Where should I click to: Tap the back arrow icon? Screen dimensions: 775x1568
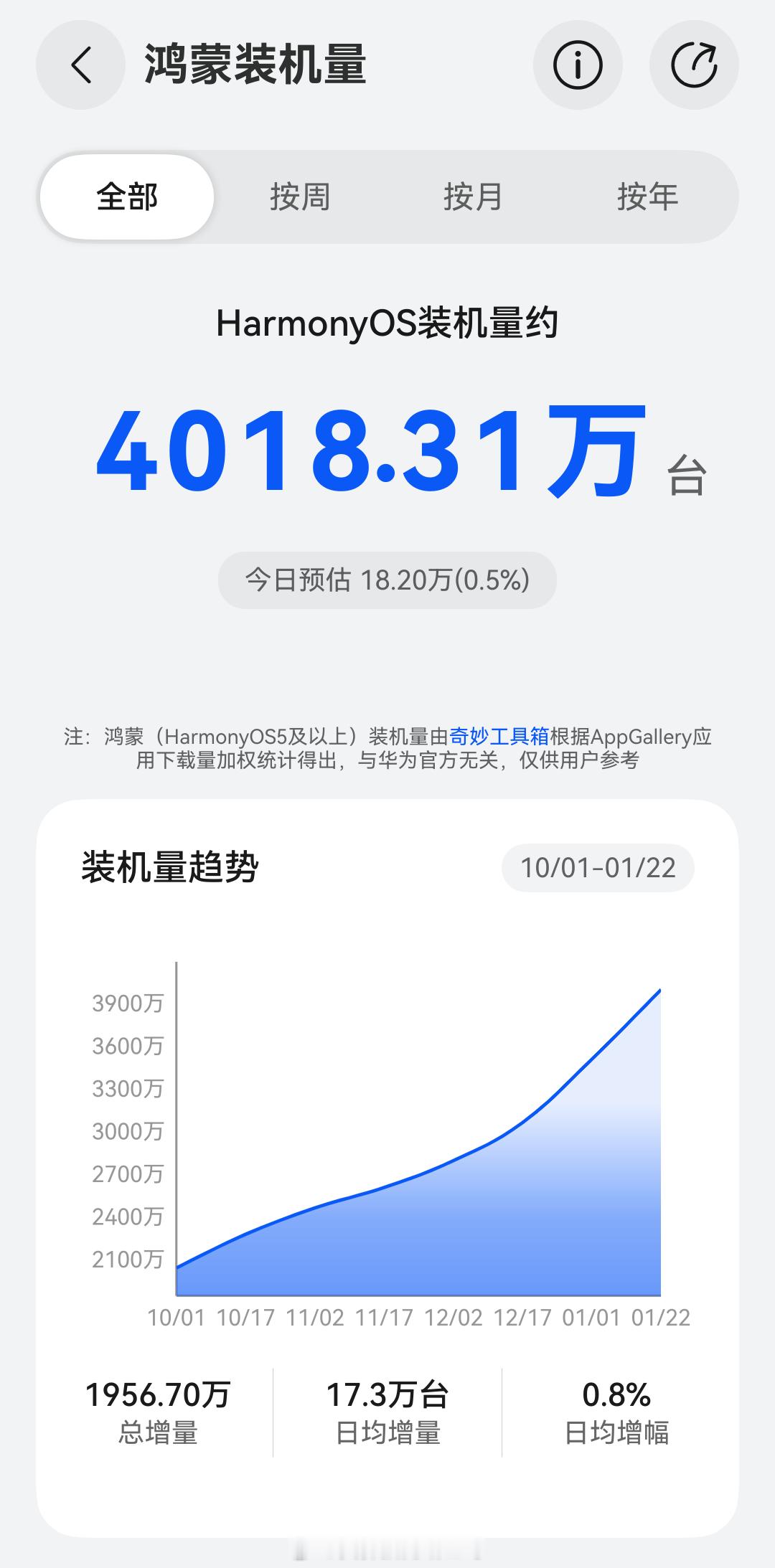pyautogui.click(x=81, y=65)
